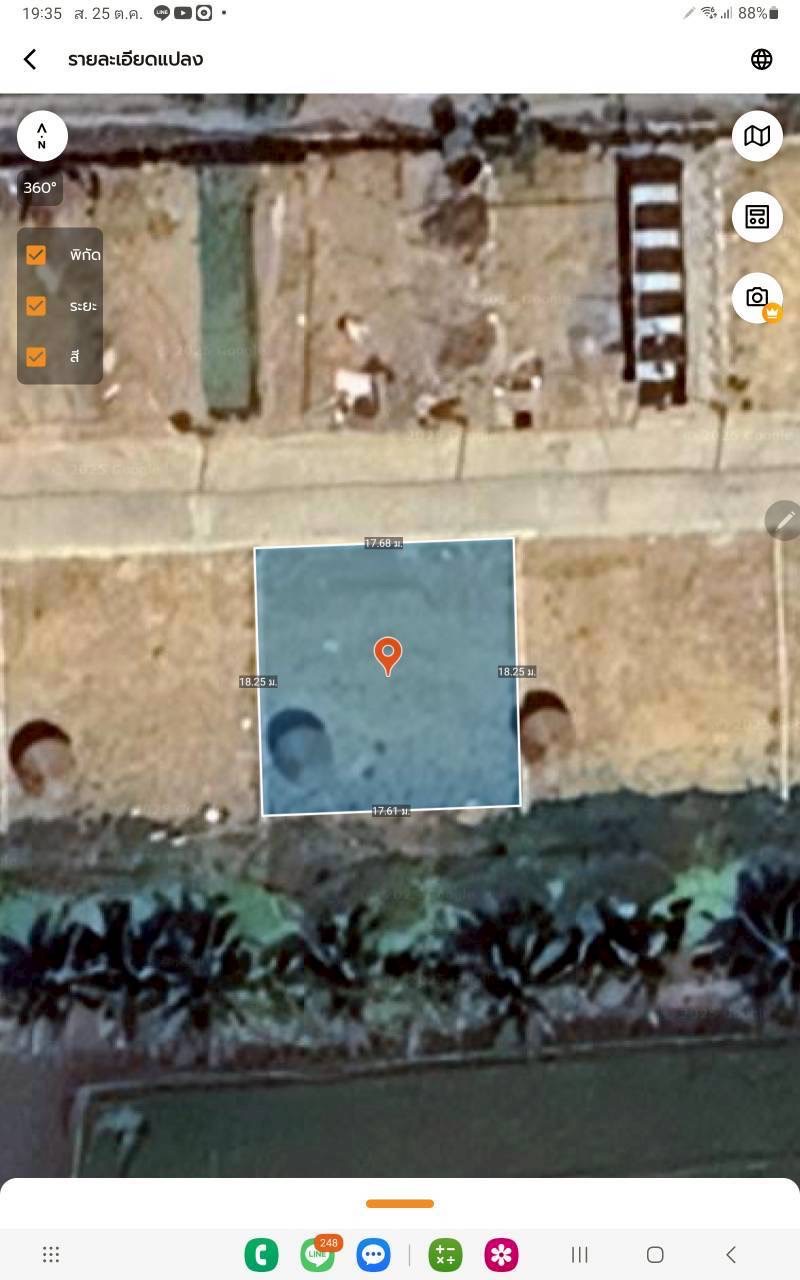Select the red location pin on the plot
Screen dimensions: 800x1280
(x=388, y=655)
